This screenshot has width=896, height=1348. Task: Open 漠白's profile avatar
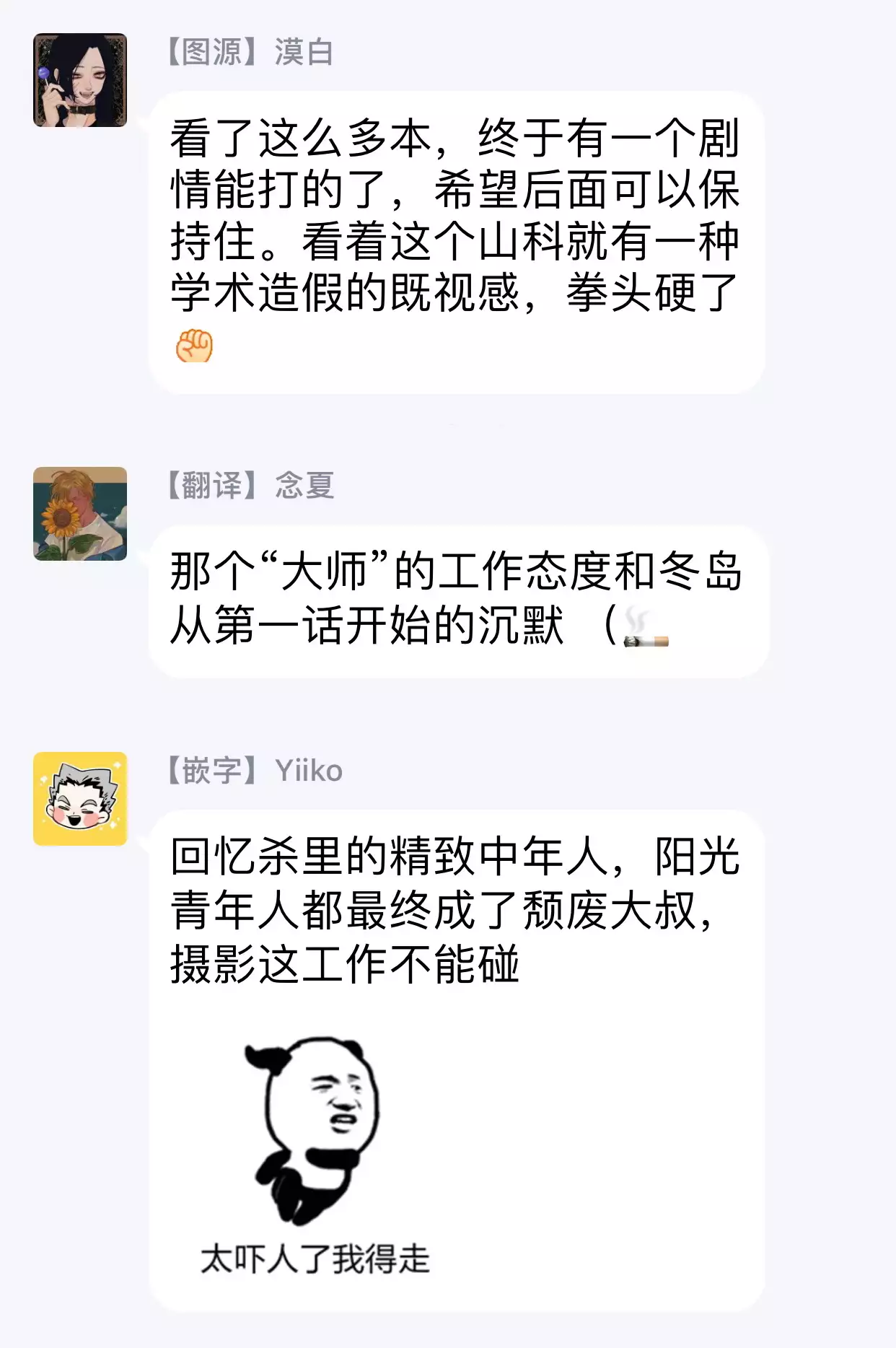pyautogui.click(x=80, y=80)
